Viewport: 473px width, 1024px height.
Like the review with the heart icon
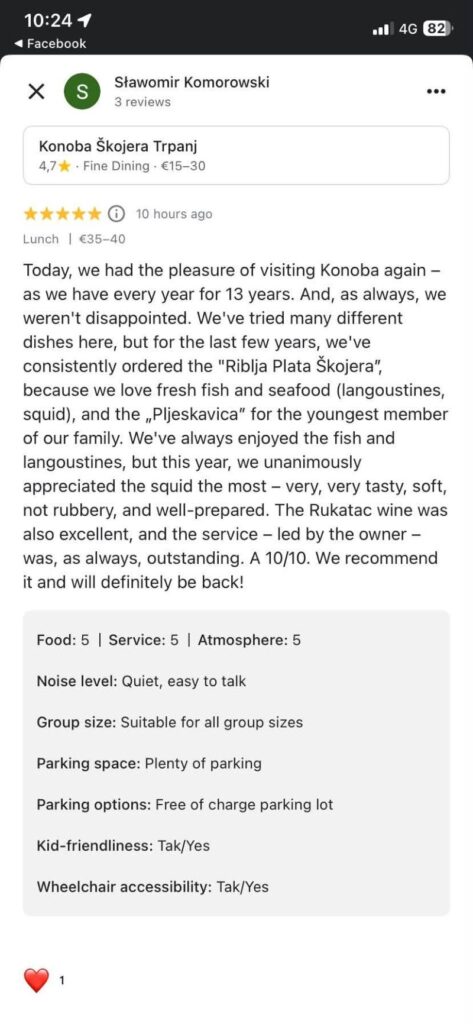coord(37,980)
